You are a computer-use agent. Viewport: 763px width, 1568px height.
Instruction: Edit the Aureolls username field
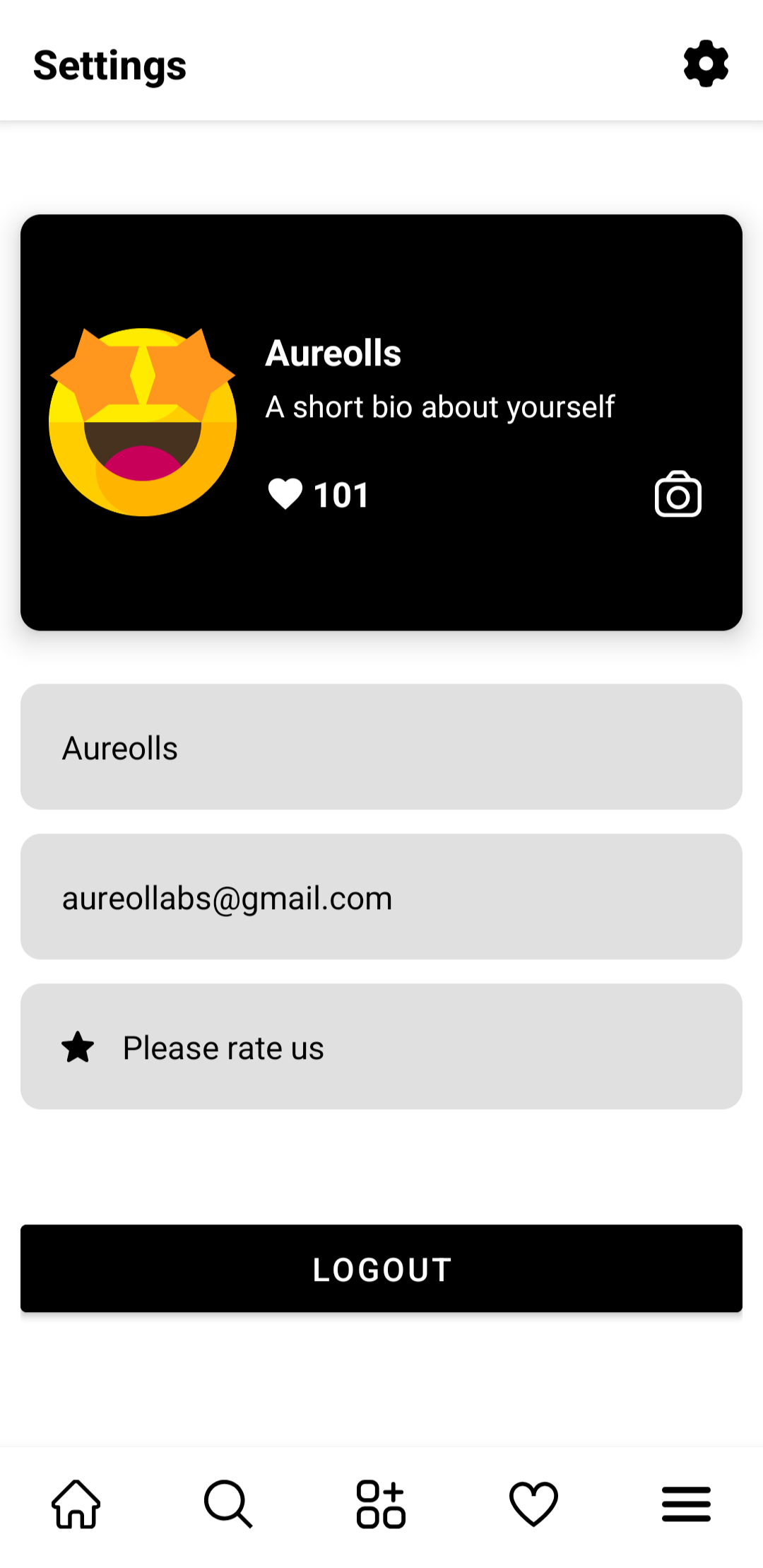tap(381, 747)
